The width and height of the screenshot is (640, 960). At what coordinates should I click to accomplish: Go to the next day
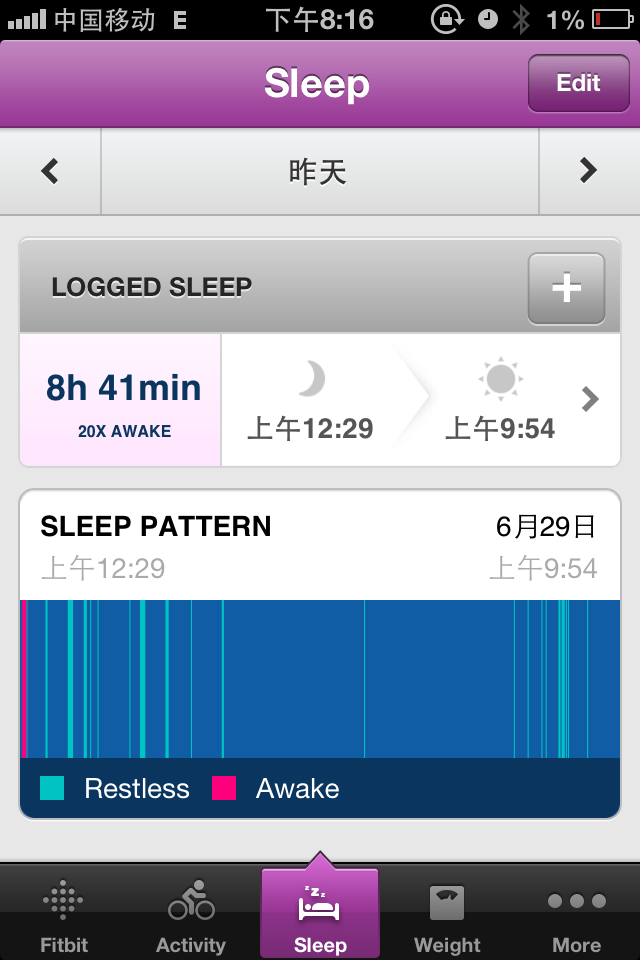tap(588, 171)
